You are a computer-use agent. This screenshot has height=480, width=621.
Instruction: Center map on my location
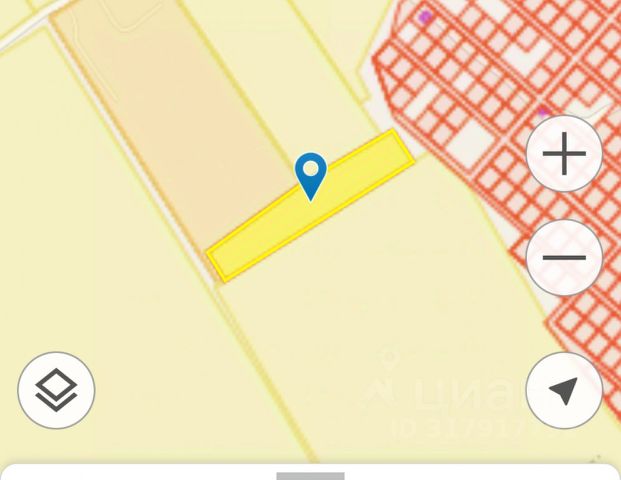(x=564, y=390)
